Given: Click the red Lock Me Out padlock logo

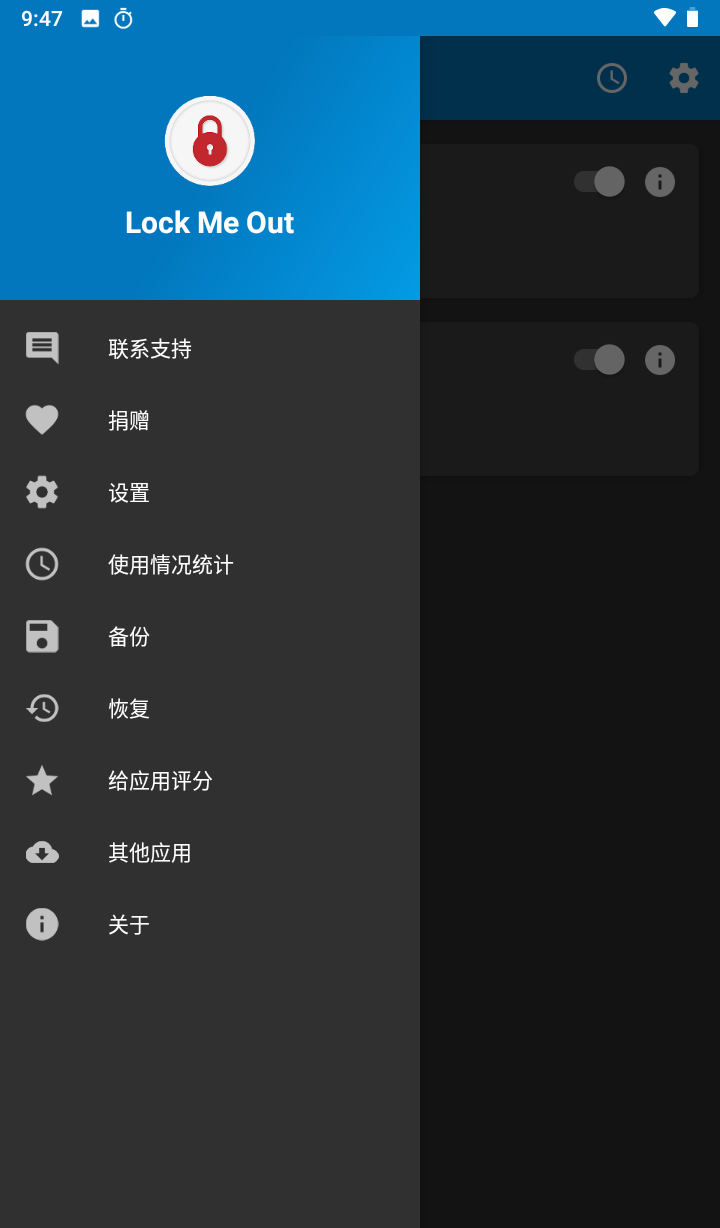Looking at the screenshot, I should [x=209, y=140].
